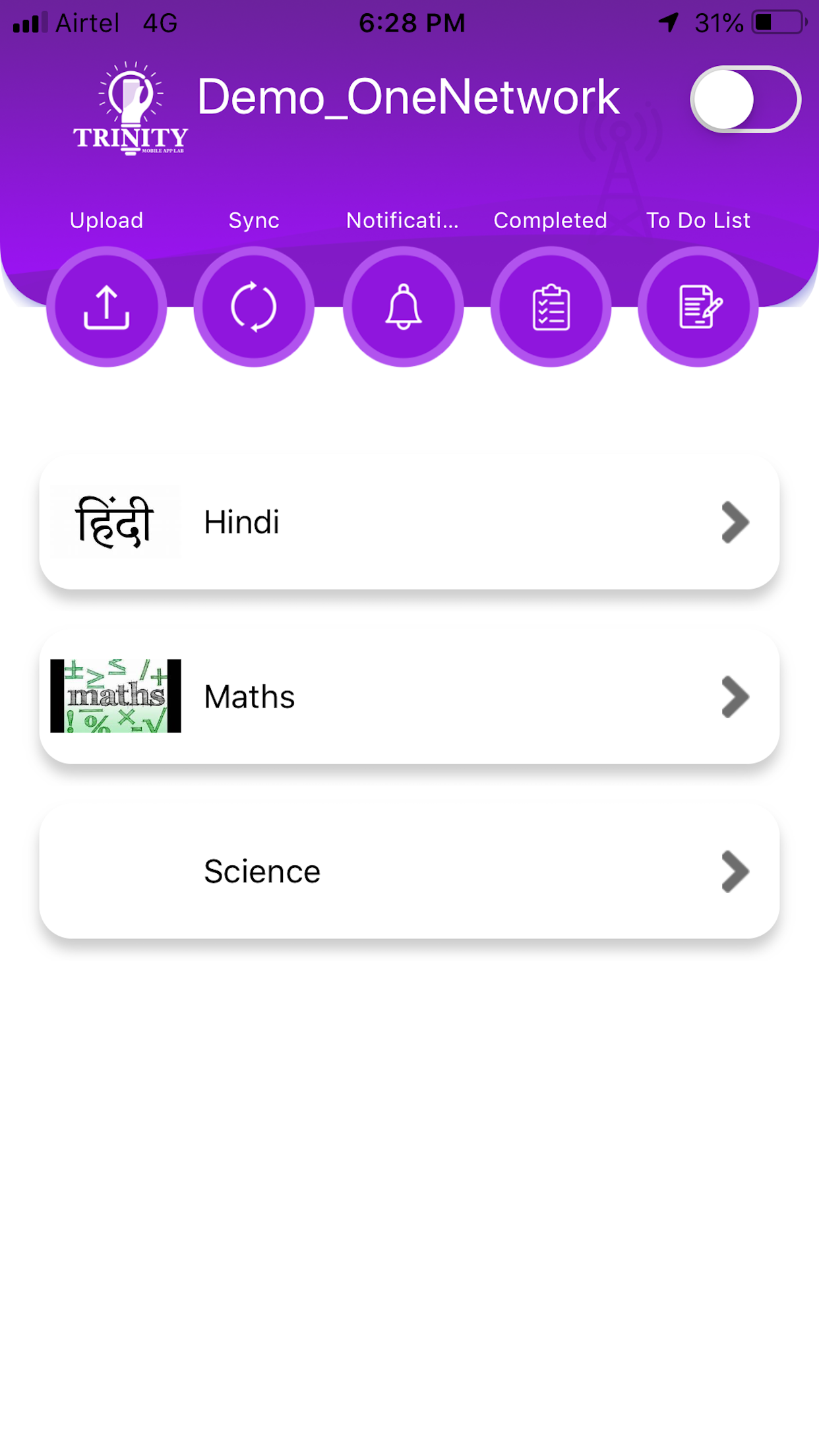This screenshot has width=819, height=1456.
Task: Tap the 6:28 PM clock in the status bar
Action: (x=411, y=22)
